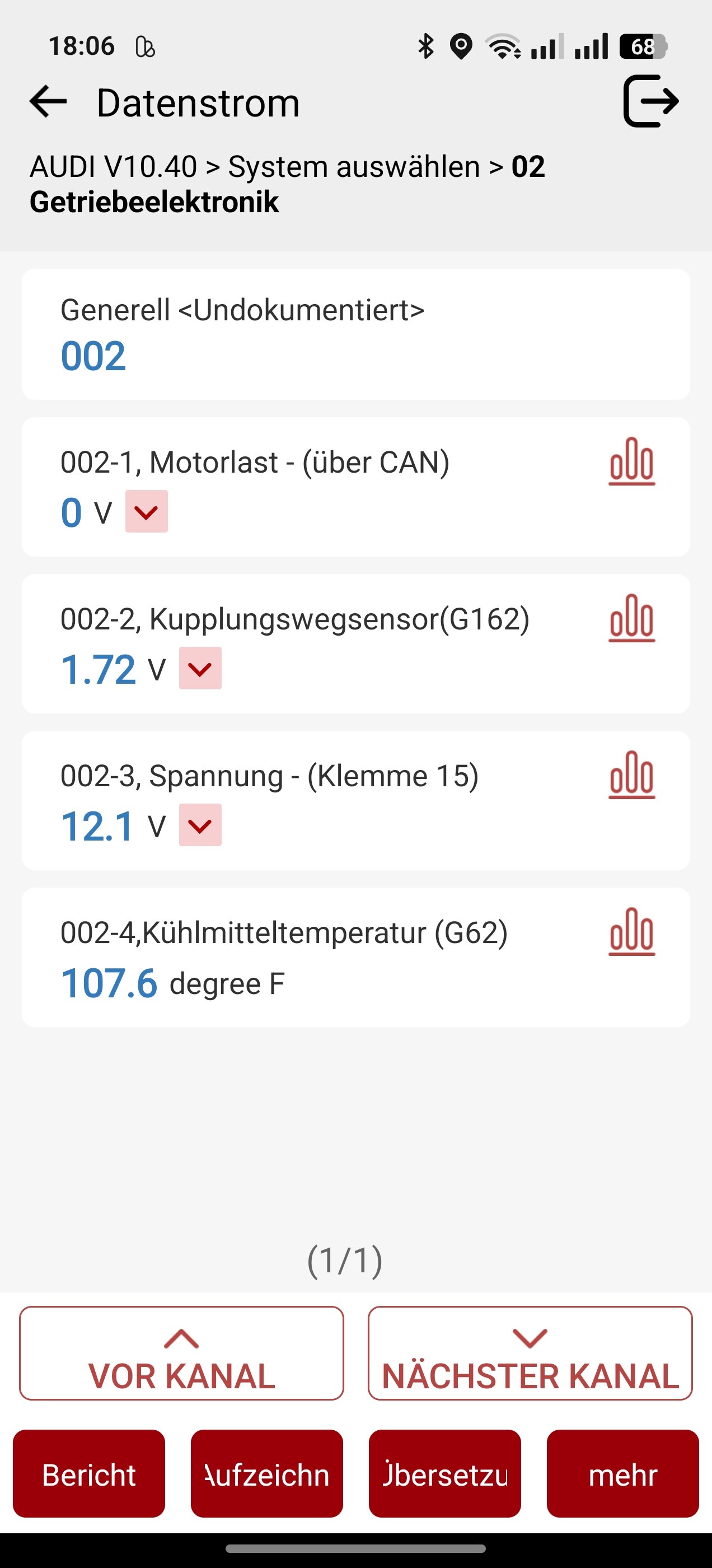Open the unit dropdown for Kupplungswegsensor
This screenshot has height=1568, width=712.
point(200,668)
